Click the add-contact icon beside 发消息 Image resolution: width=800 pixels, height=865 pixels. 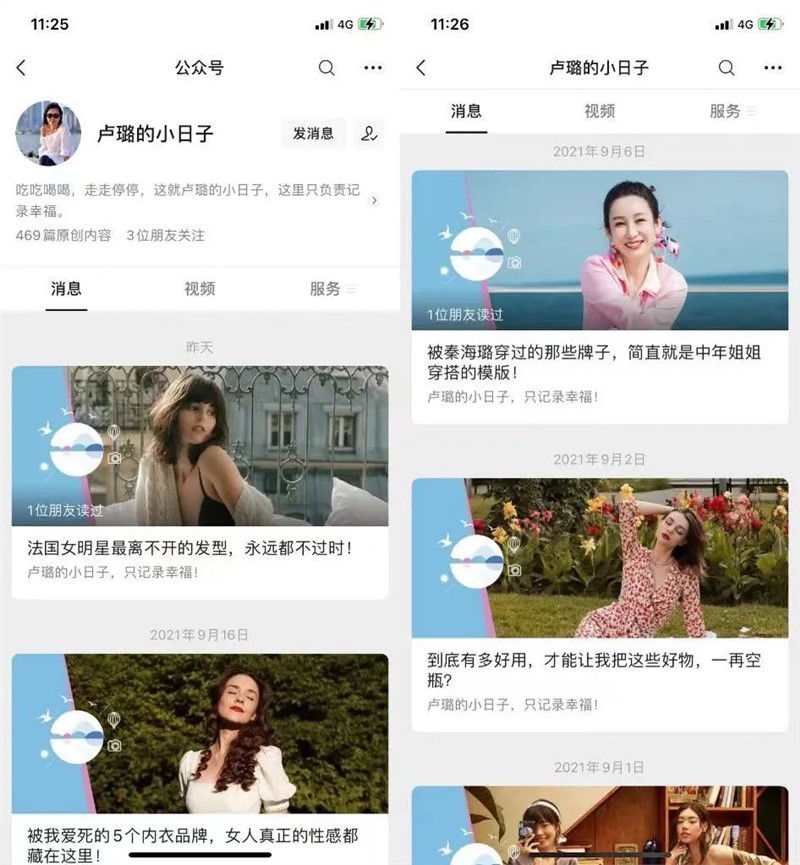tap(370, 133)
